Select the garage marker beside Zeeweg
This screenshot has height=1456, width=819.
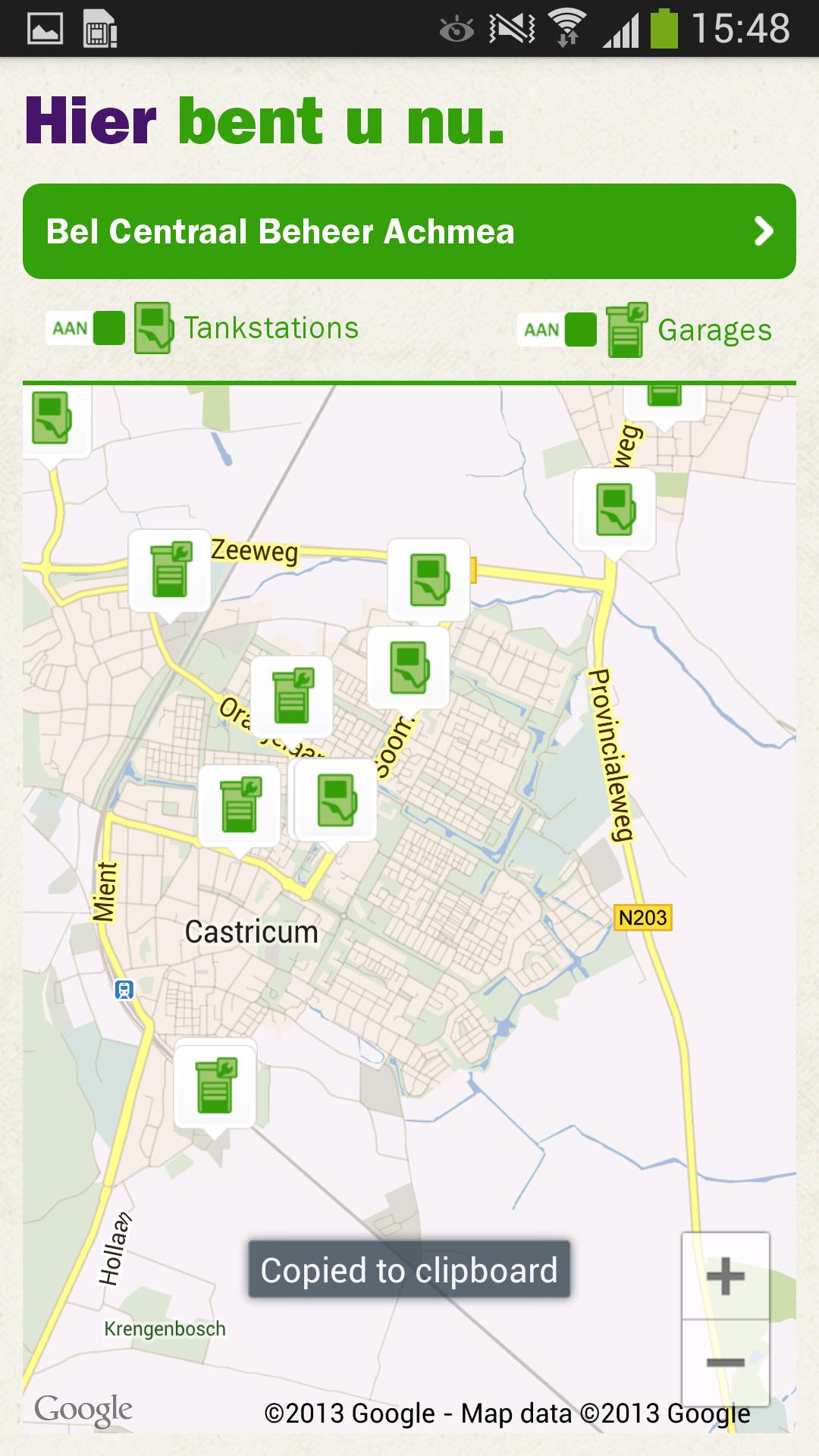(x=169, y=570)
